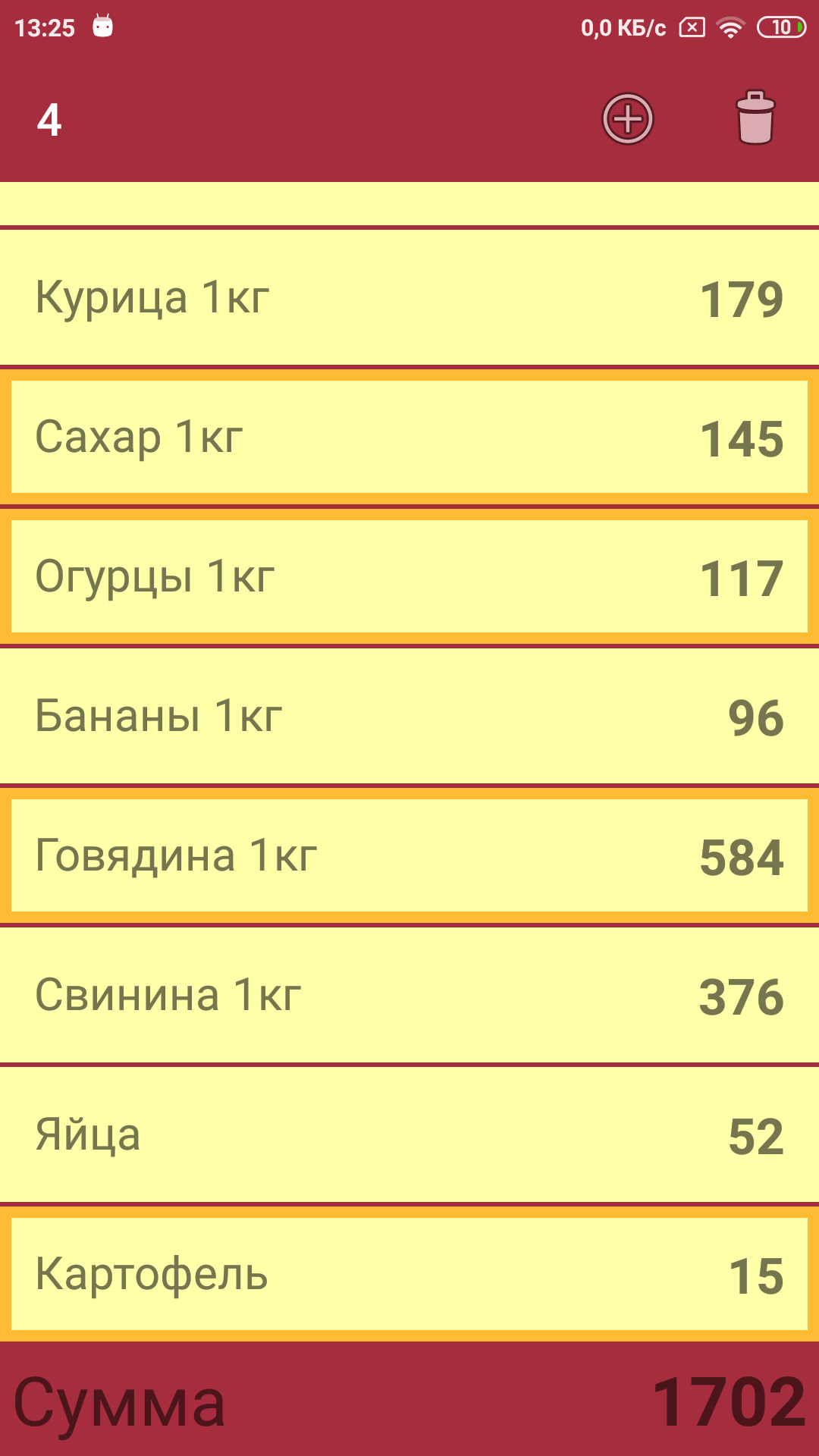The image size is (819, 1456).
Task: Select the Бананы 1кг row
Action: [409, 717]
